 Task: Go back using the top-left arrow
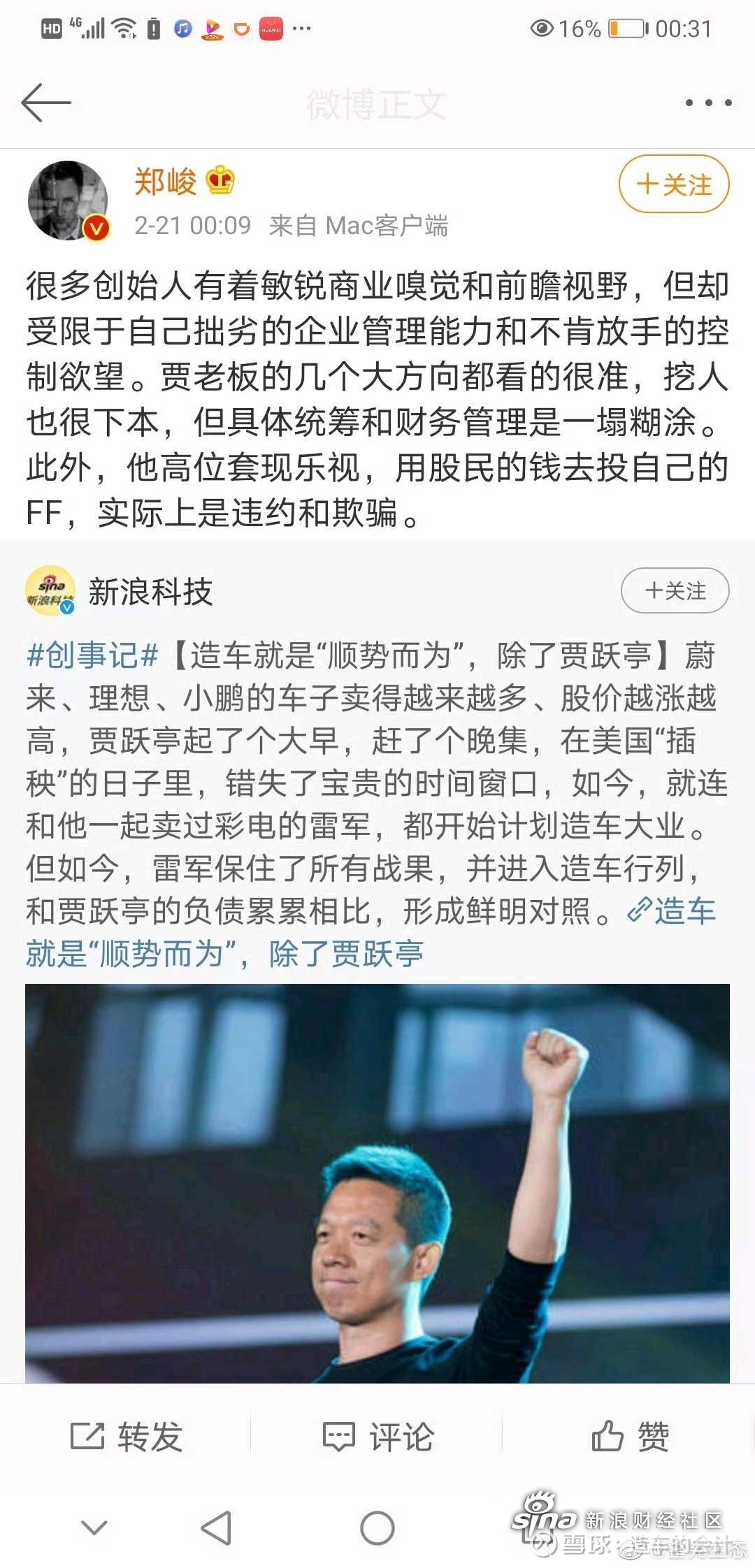[46, 103]
